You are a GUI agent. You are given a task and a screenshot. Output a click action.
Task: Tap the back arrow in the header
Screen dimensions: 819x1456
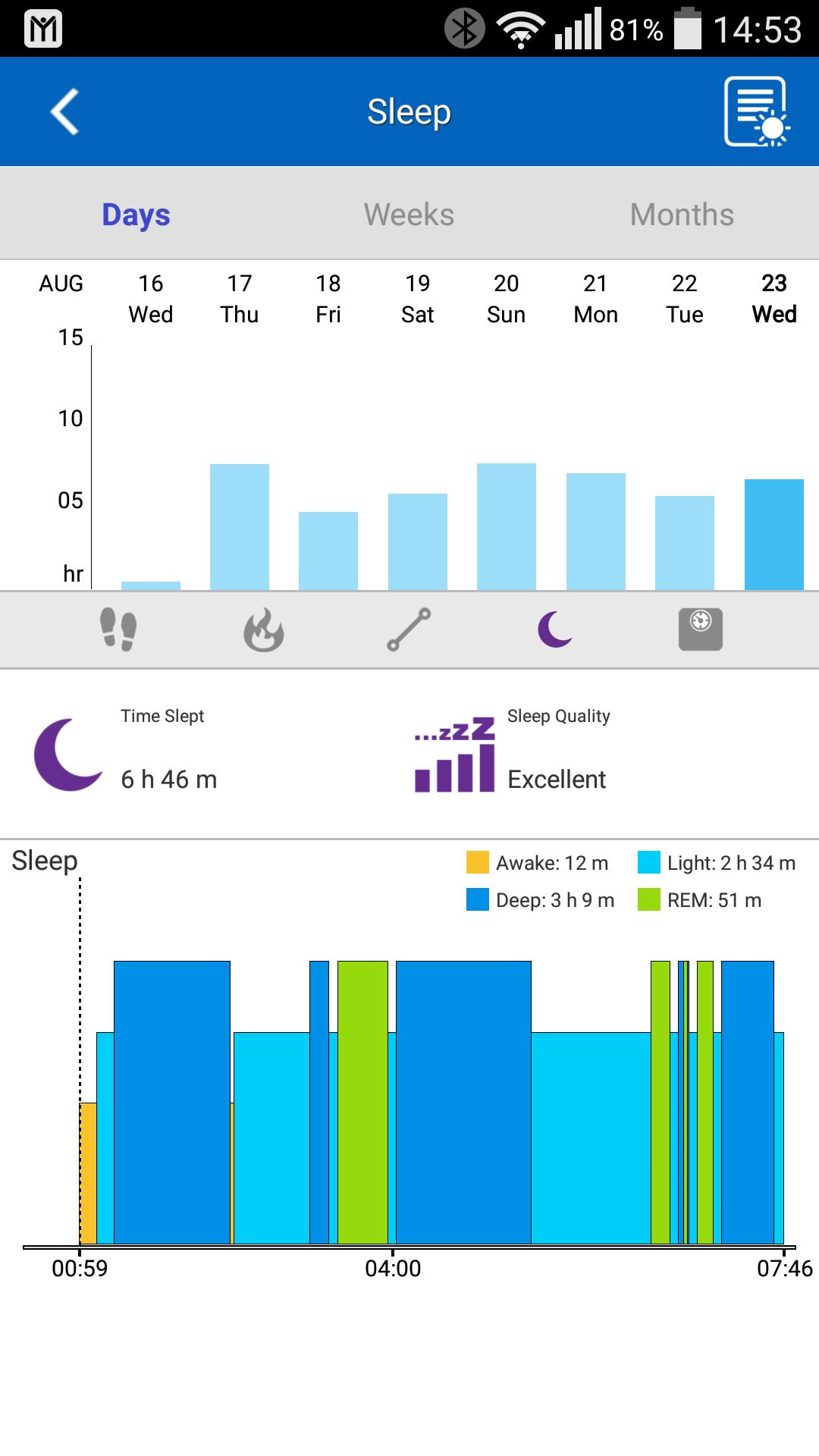(x=62, y=111)
